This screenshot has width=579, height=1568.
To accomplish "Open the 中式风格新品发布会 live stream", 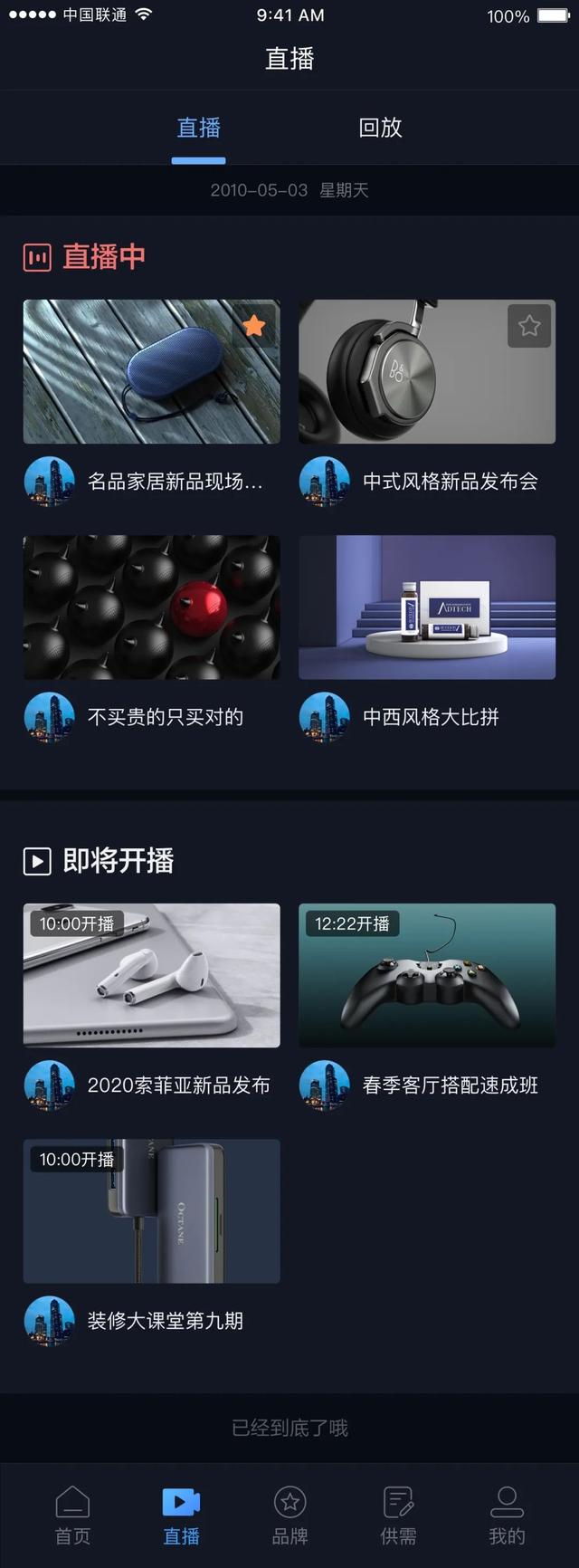I will point(427,371).
